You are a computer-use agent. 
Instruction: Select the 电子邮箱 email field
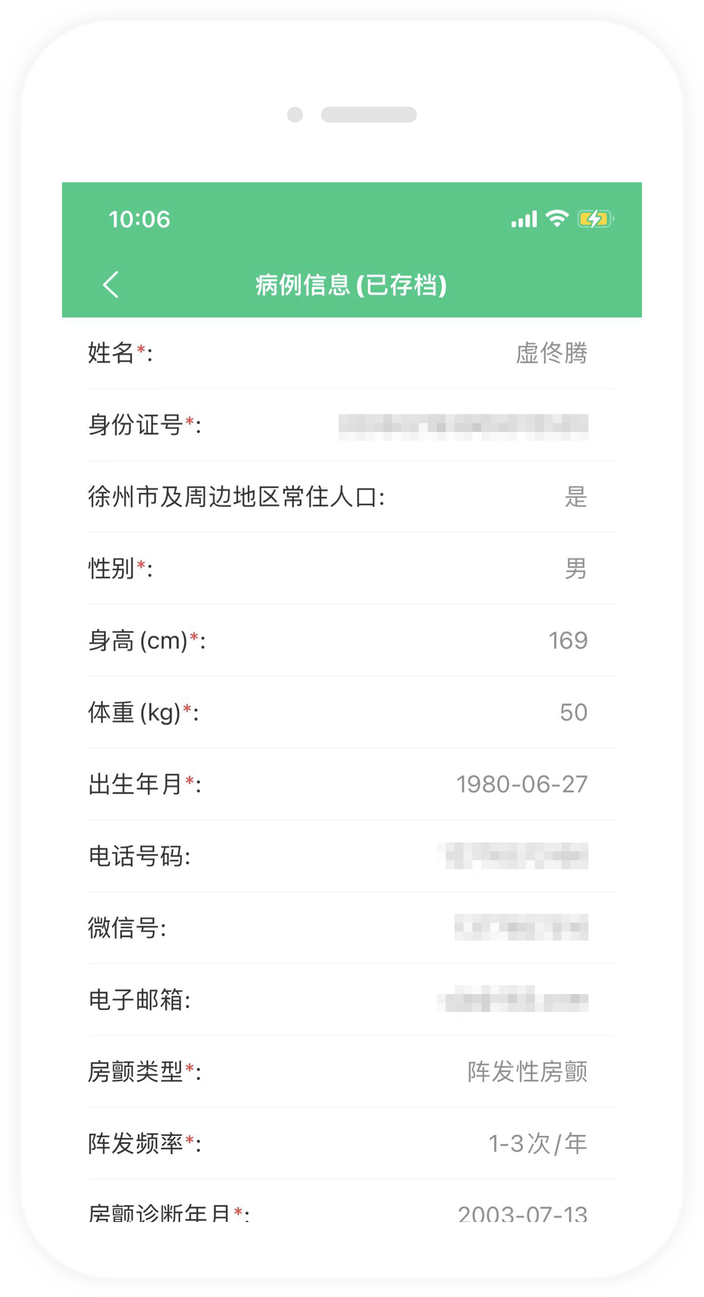click(352, 1001)
